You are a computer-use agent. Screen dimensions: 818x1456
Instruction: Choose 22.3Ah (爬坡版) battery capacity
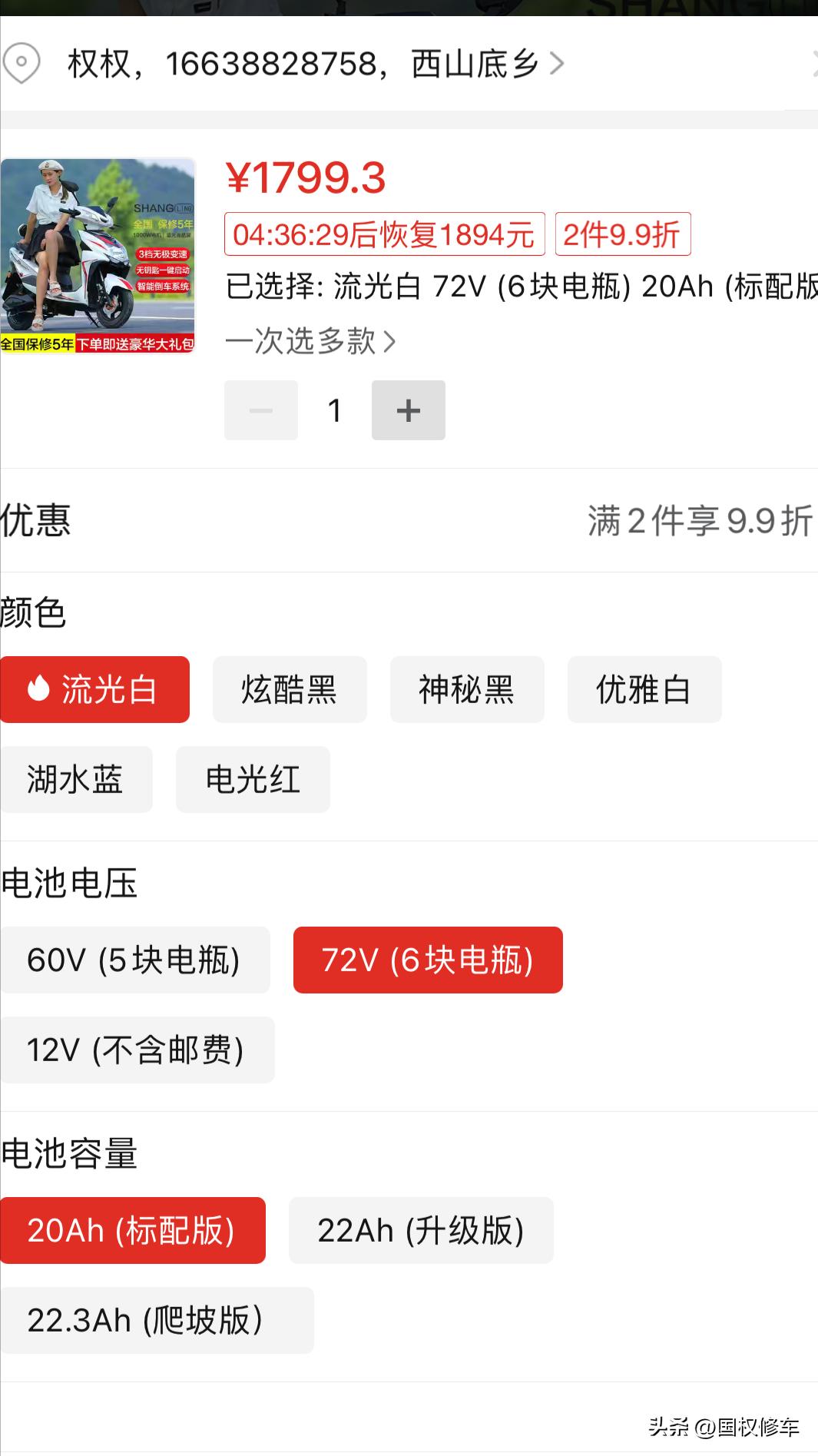pos(160,1319)
